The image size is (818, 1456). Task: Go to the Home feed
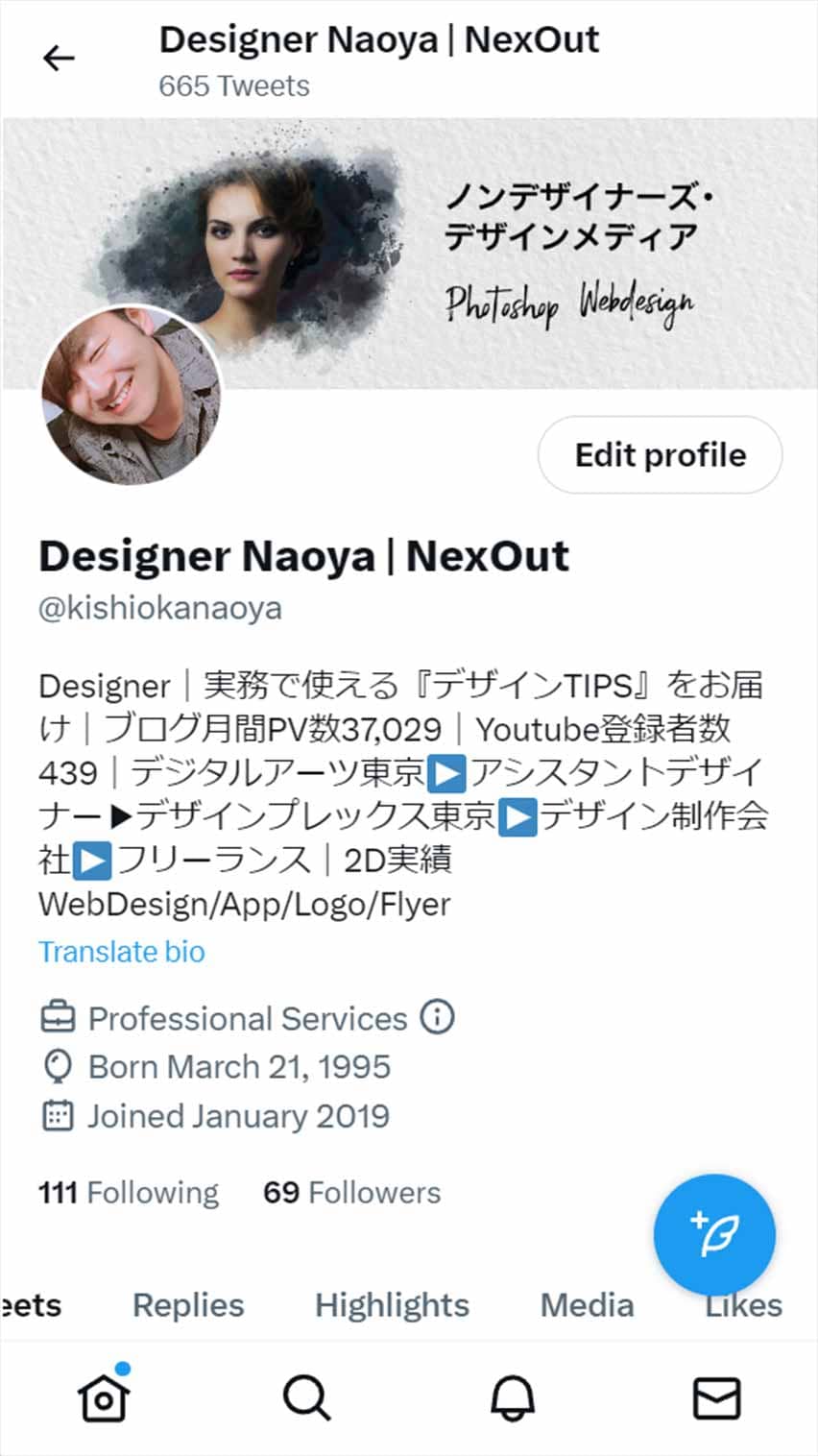pos(103,1398)
